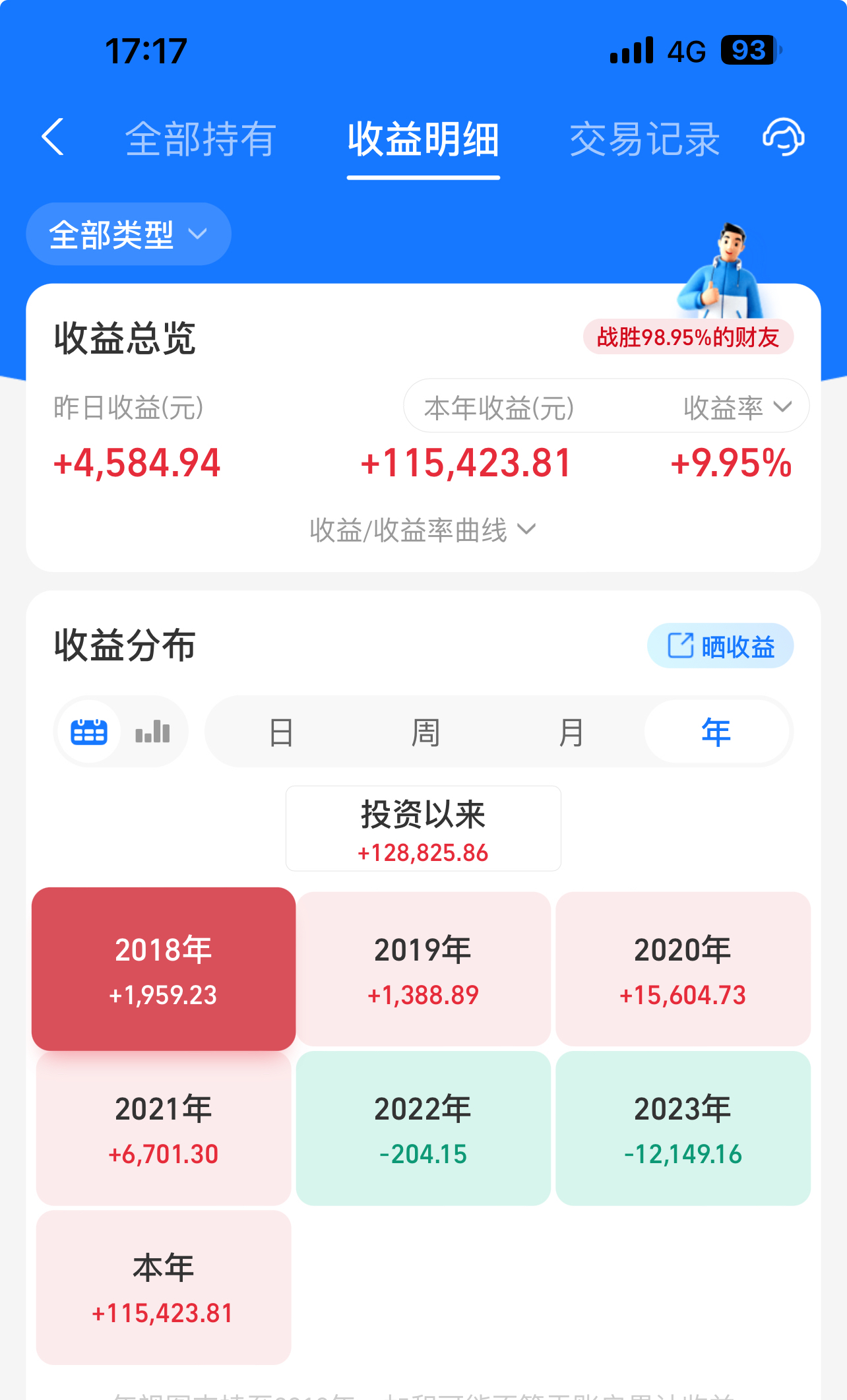
Task: Switch to the 全部持有 tab
Action: [201, 139]
